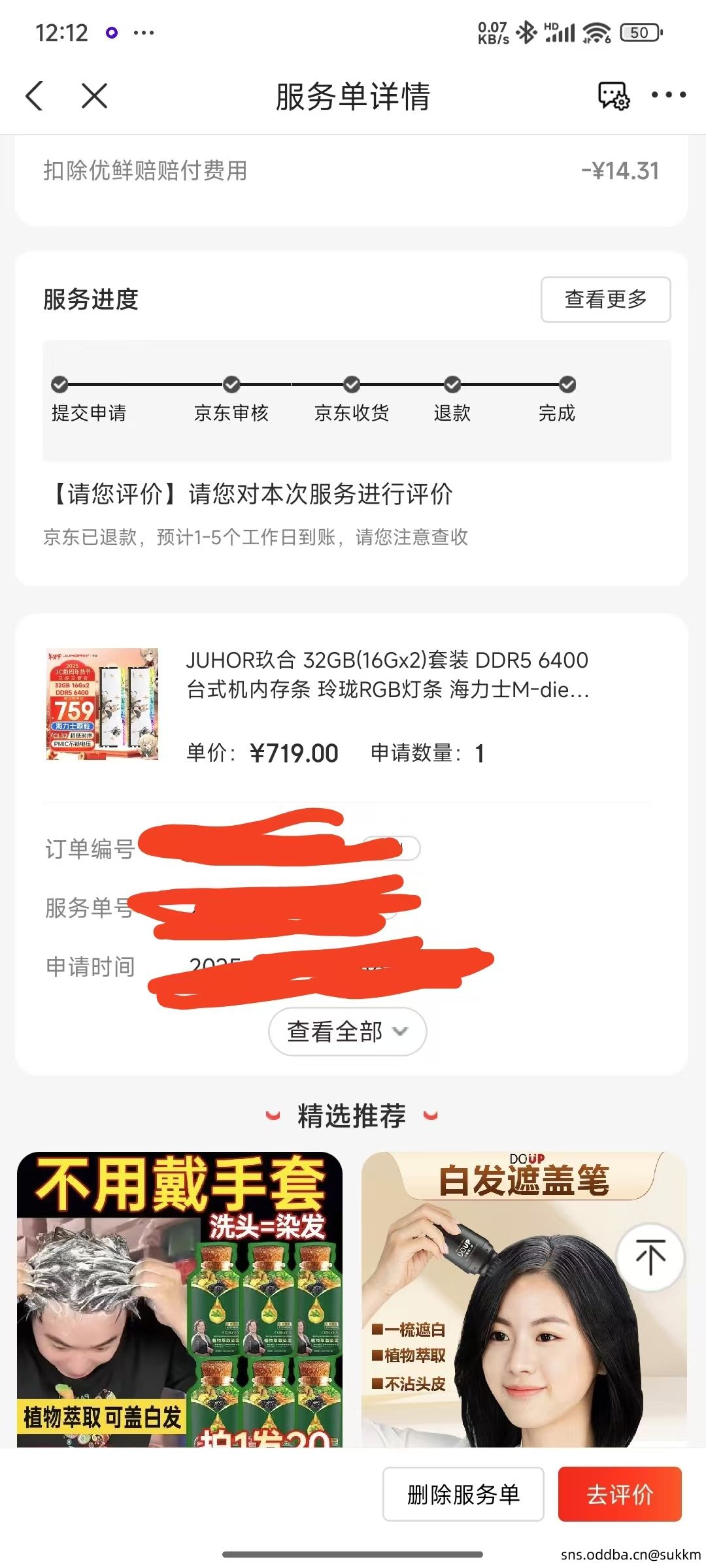Open the 不用戴手套 hair dye recommendation
Screen dimensions: 706x1568
[180, 1299]
